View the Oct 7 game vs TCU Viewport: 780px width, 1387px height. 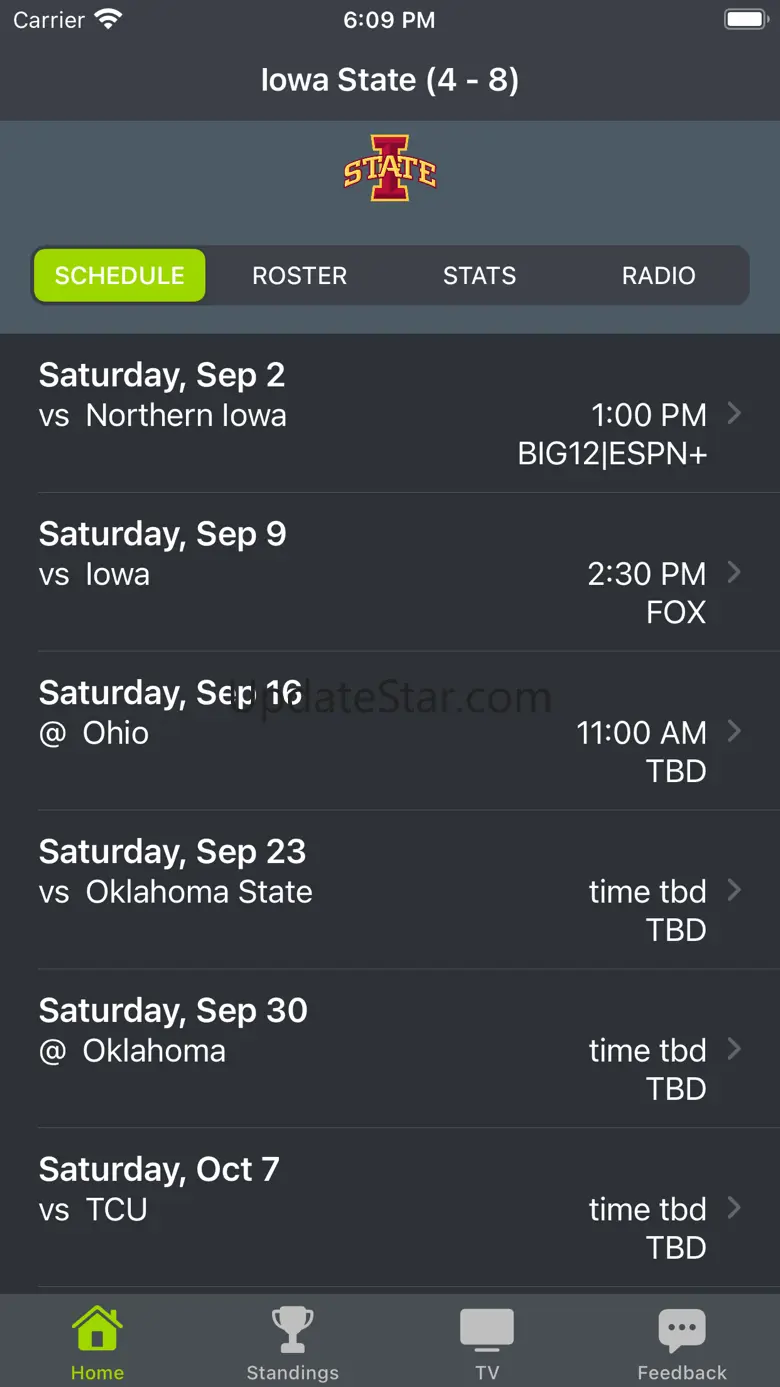tap(390, 1209)
